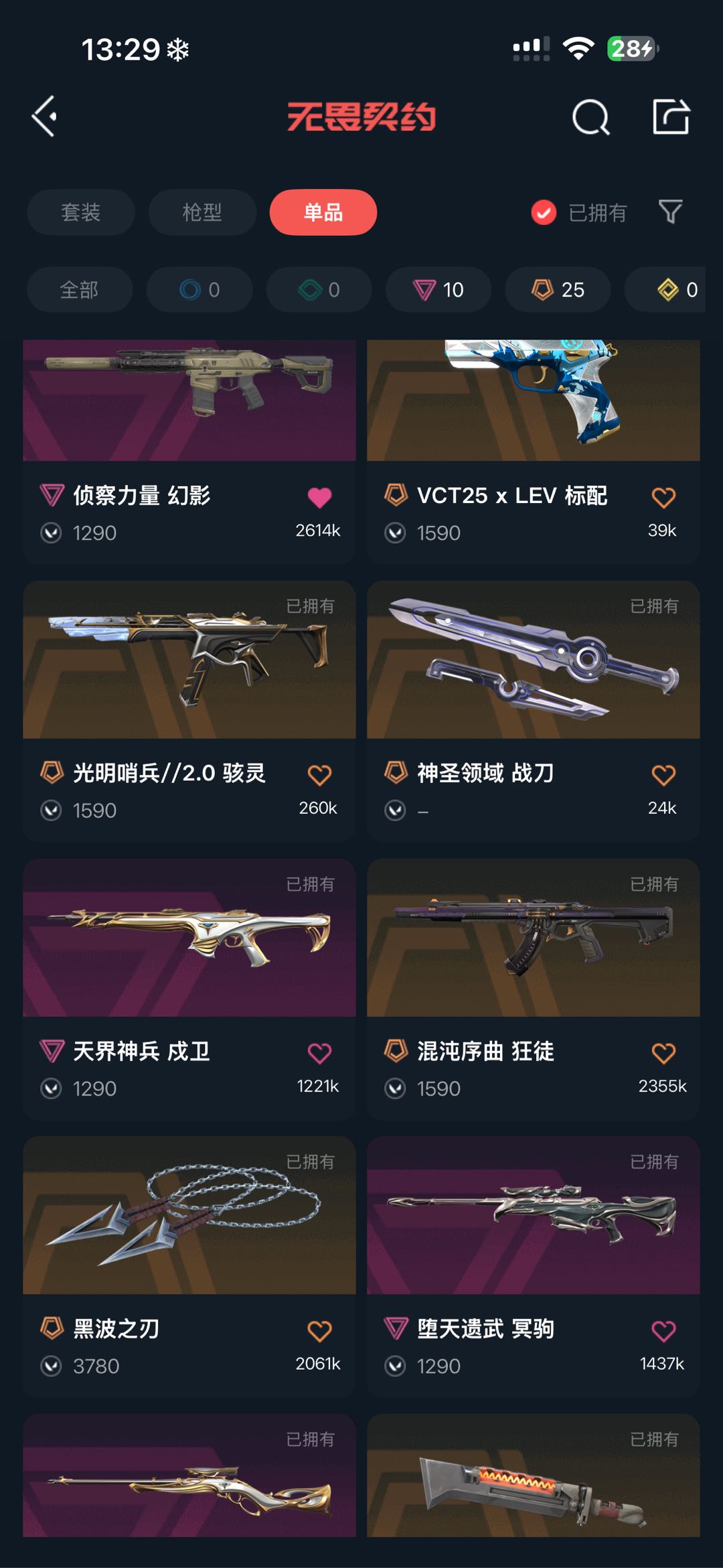Viewport: 723px width, 1568px height.
Task: Open the 黑波之刃 skin card
Action: [x=189, y=1266]
